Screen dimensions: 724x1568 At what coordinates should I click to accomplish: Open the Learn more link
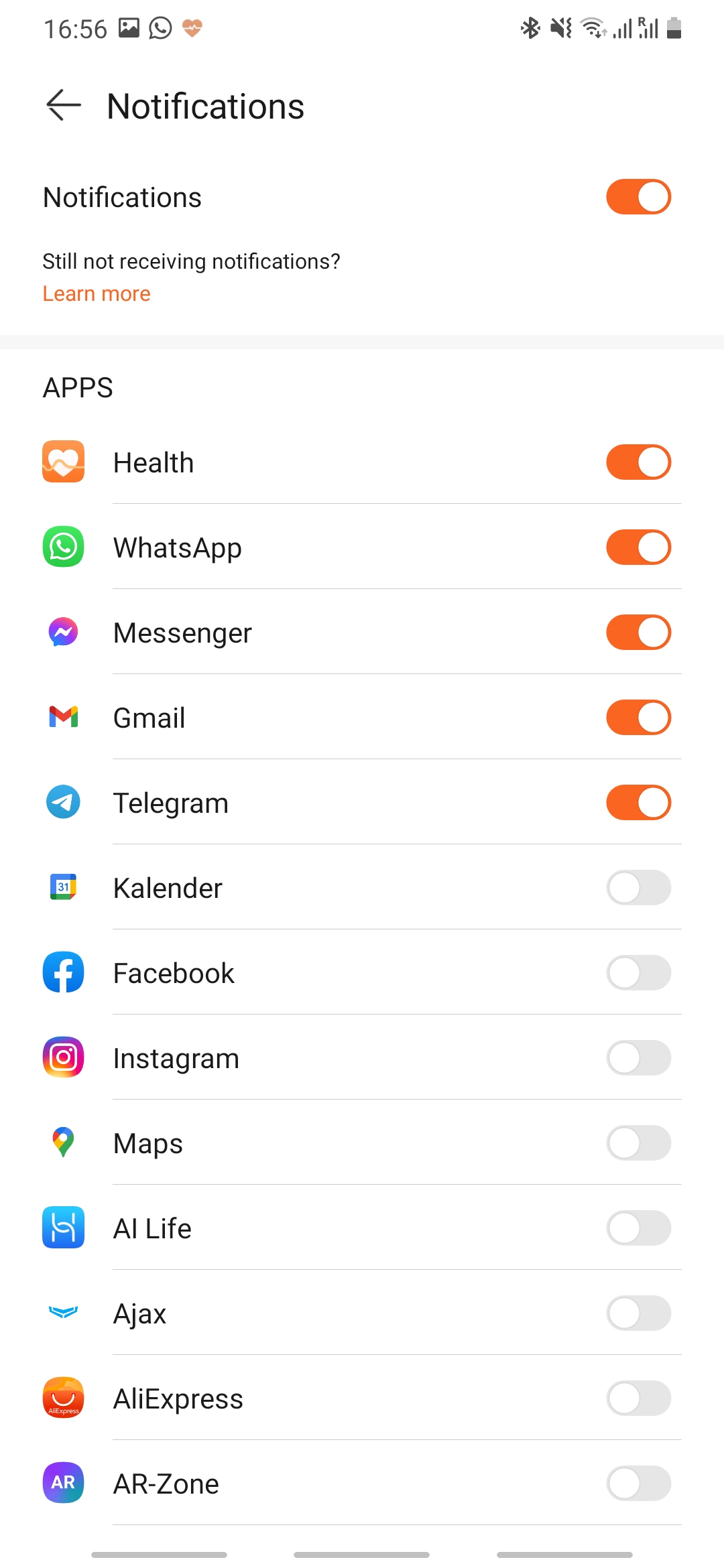[x=97, y=293]
